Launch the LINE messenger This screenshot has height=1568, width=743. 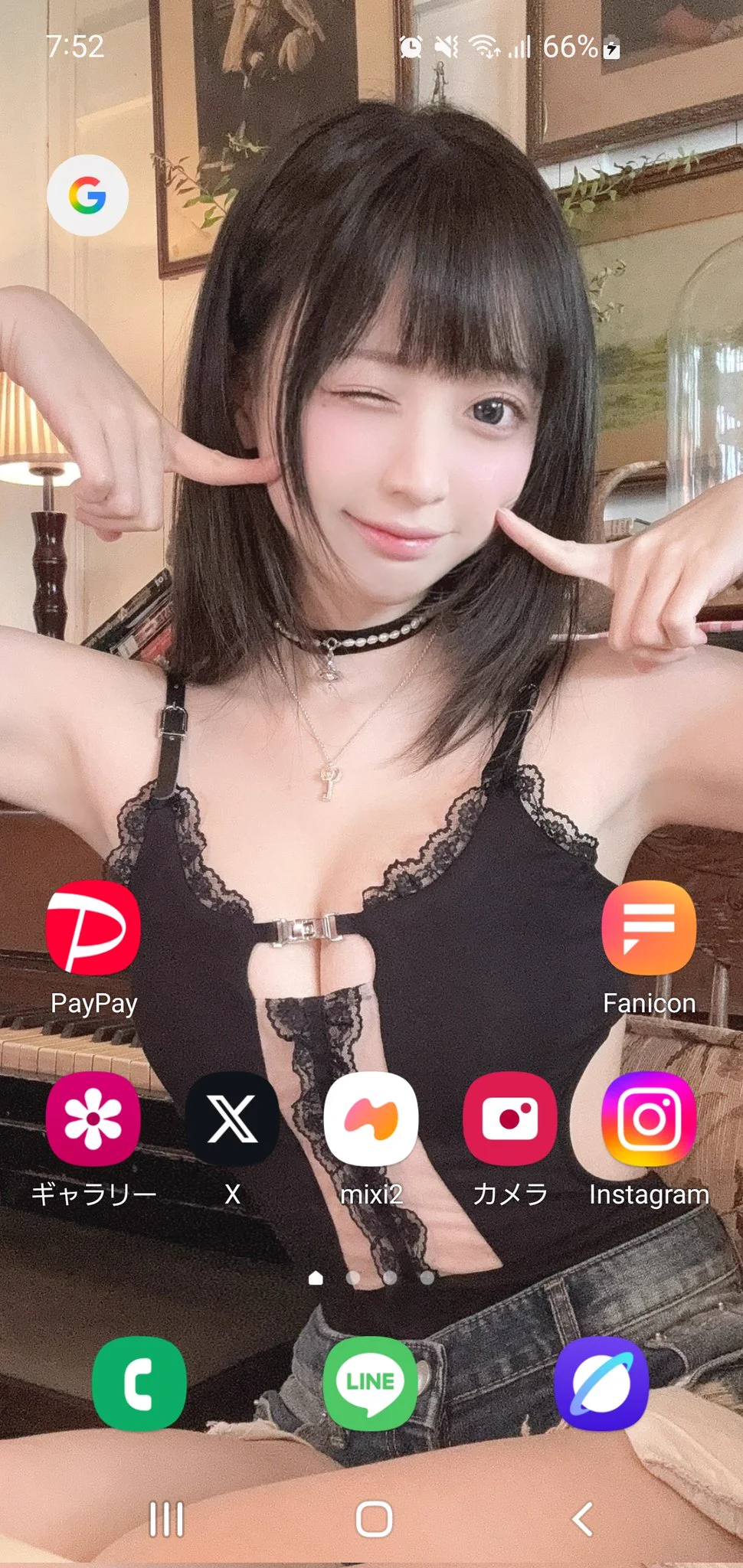pos(371,1383)
